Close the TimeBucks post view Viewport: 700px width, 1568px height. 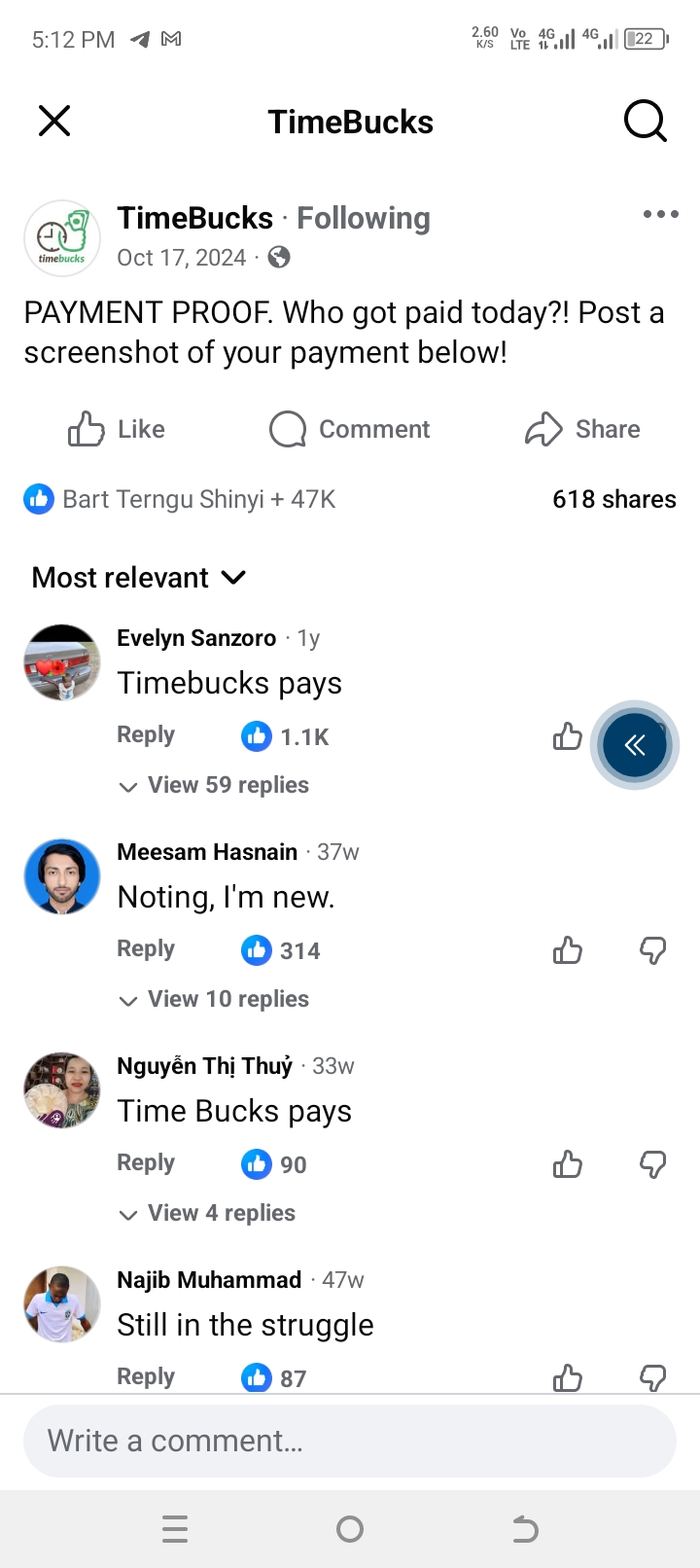54,122
